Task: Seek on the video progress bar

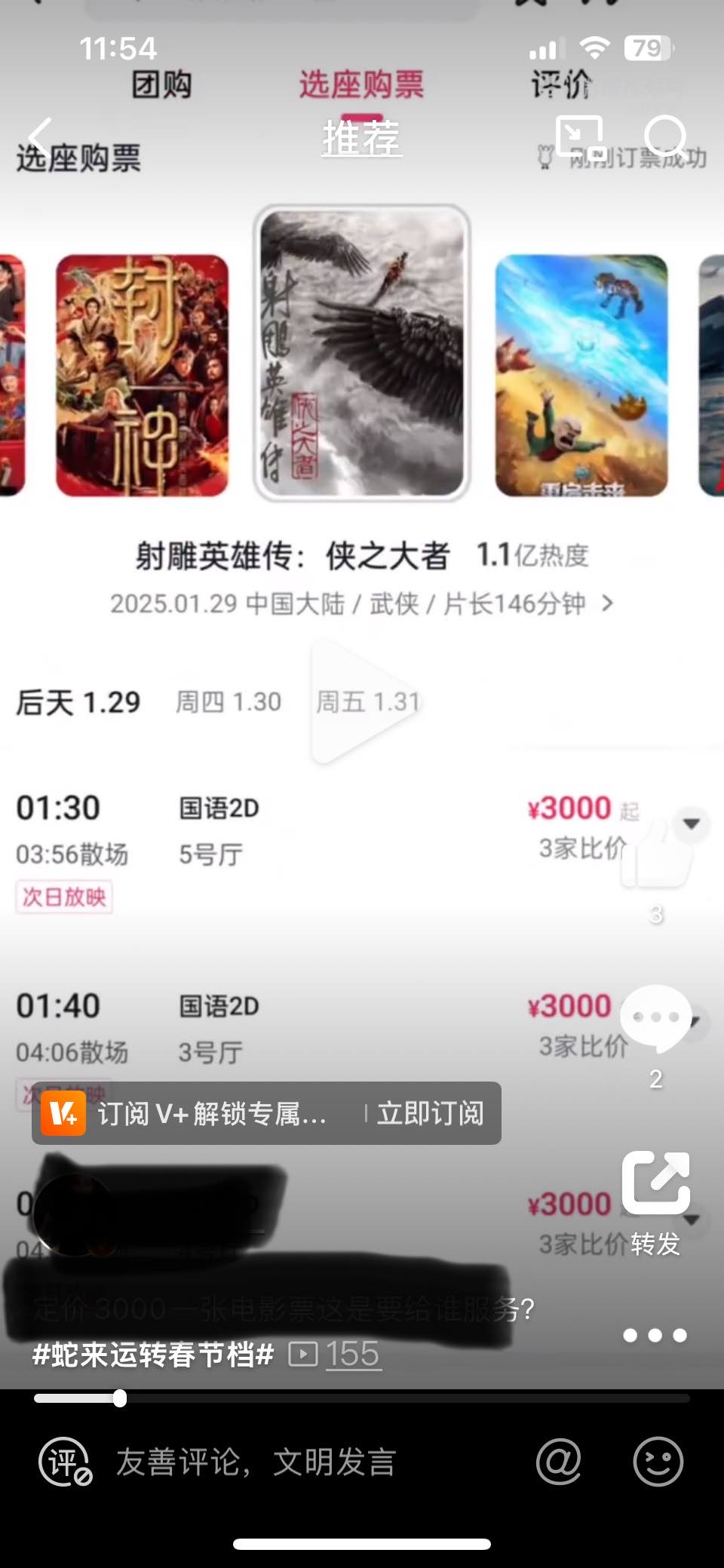Action: 362,1399
